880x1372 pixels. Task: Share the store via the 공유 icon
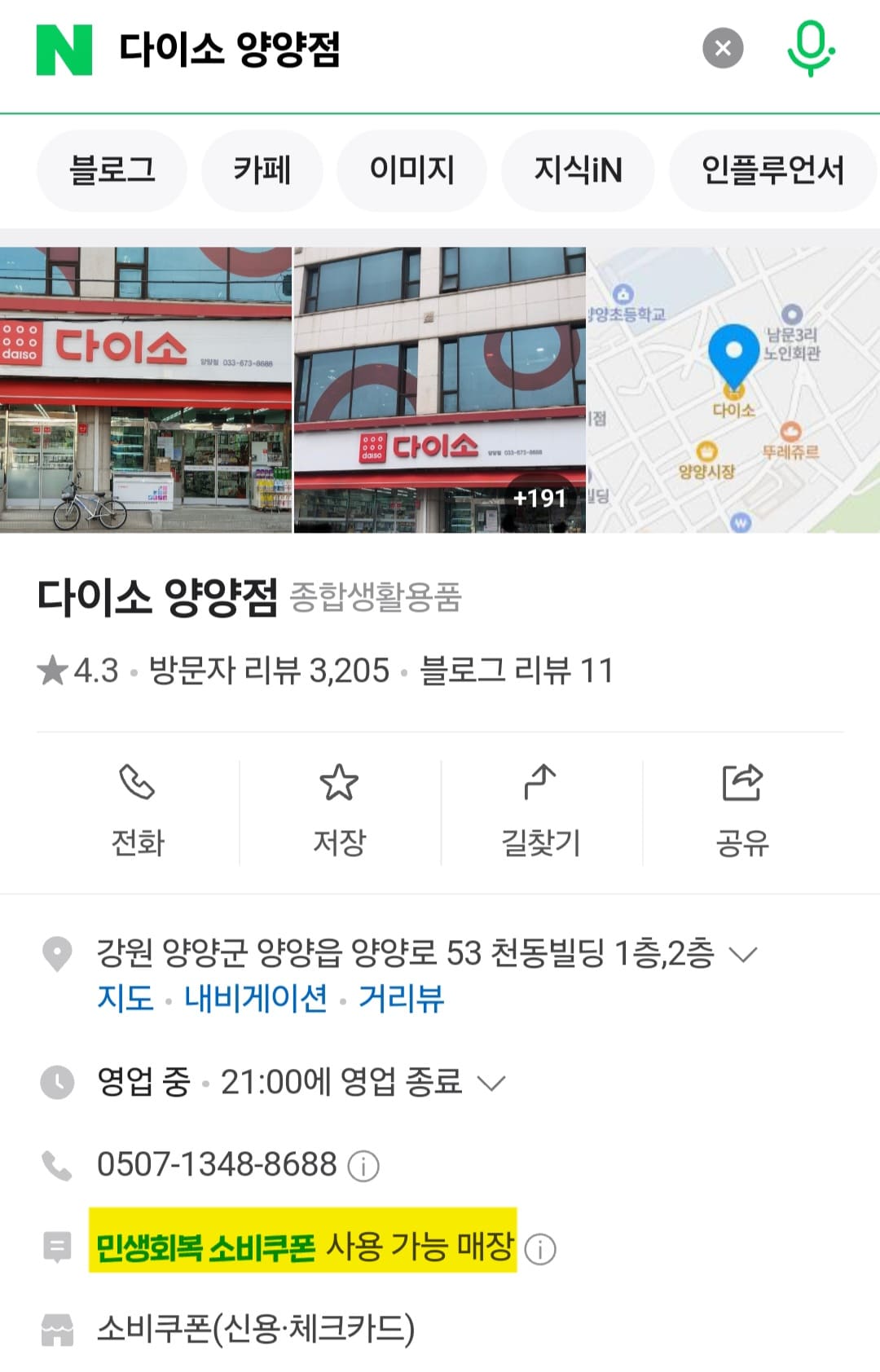click(741, 785)
